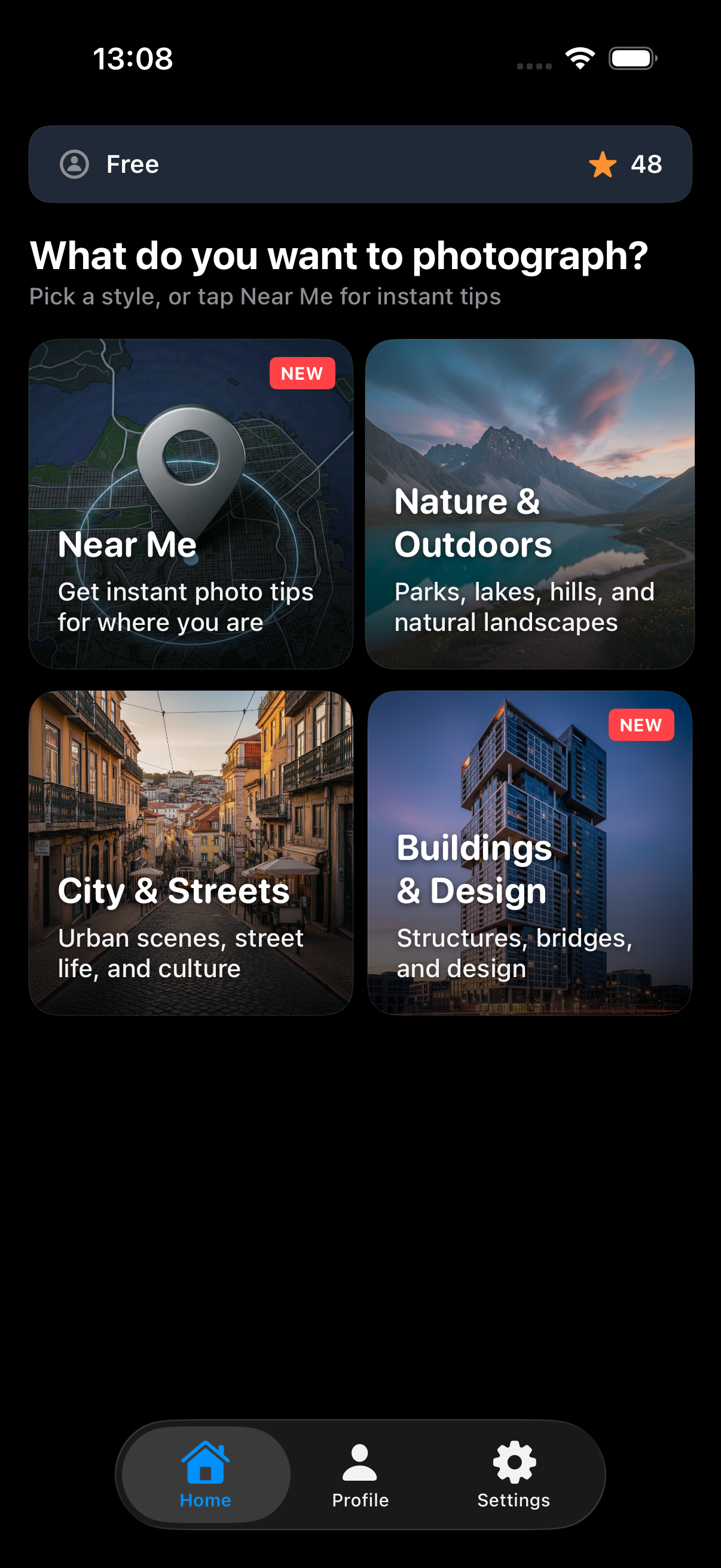Open the Buildings & Design category
Screen dimensions: 721x1568
point(529,852)
